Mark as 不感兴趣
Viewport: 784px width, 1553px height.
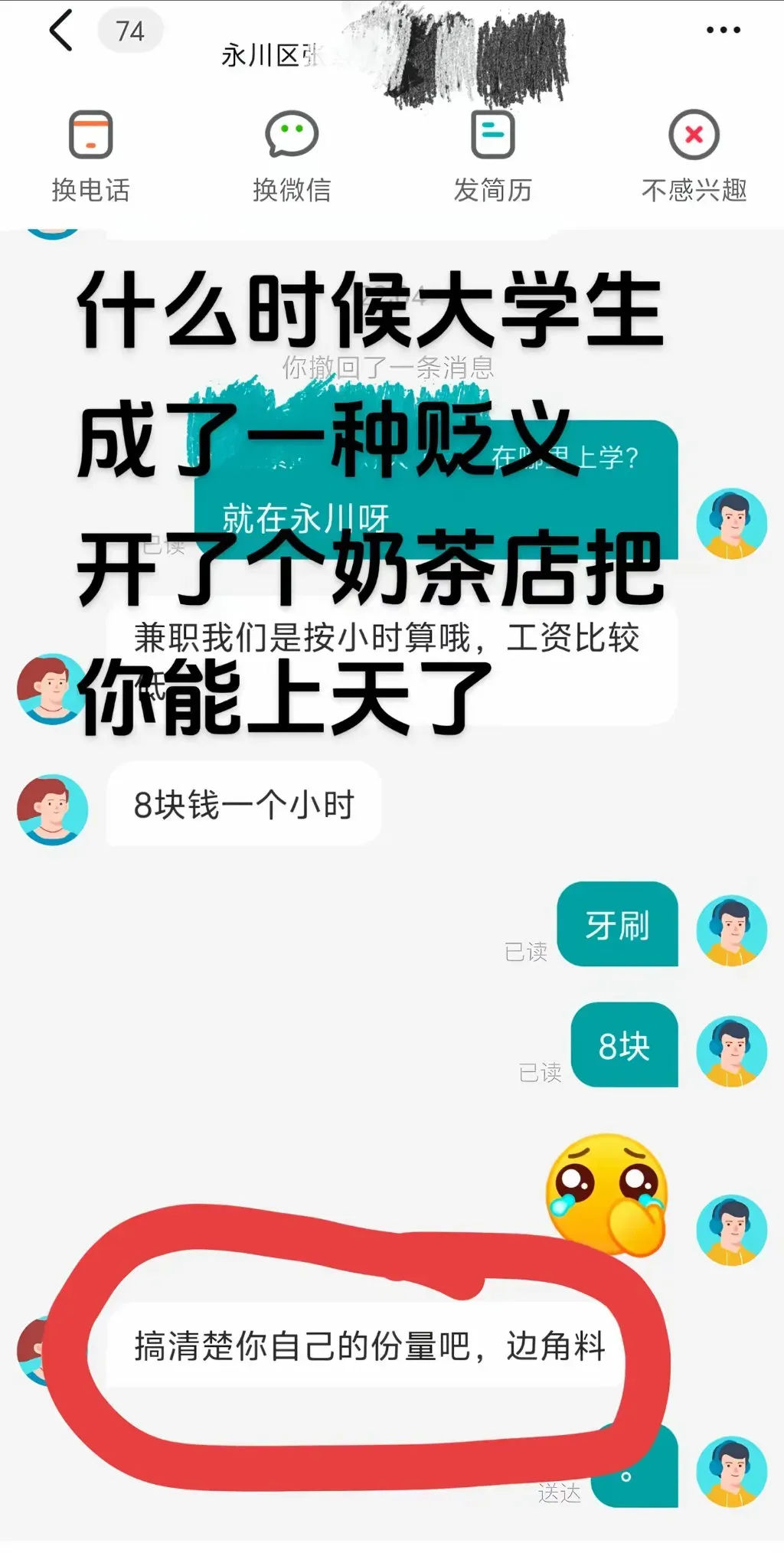[x=694, y=156]
